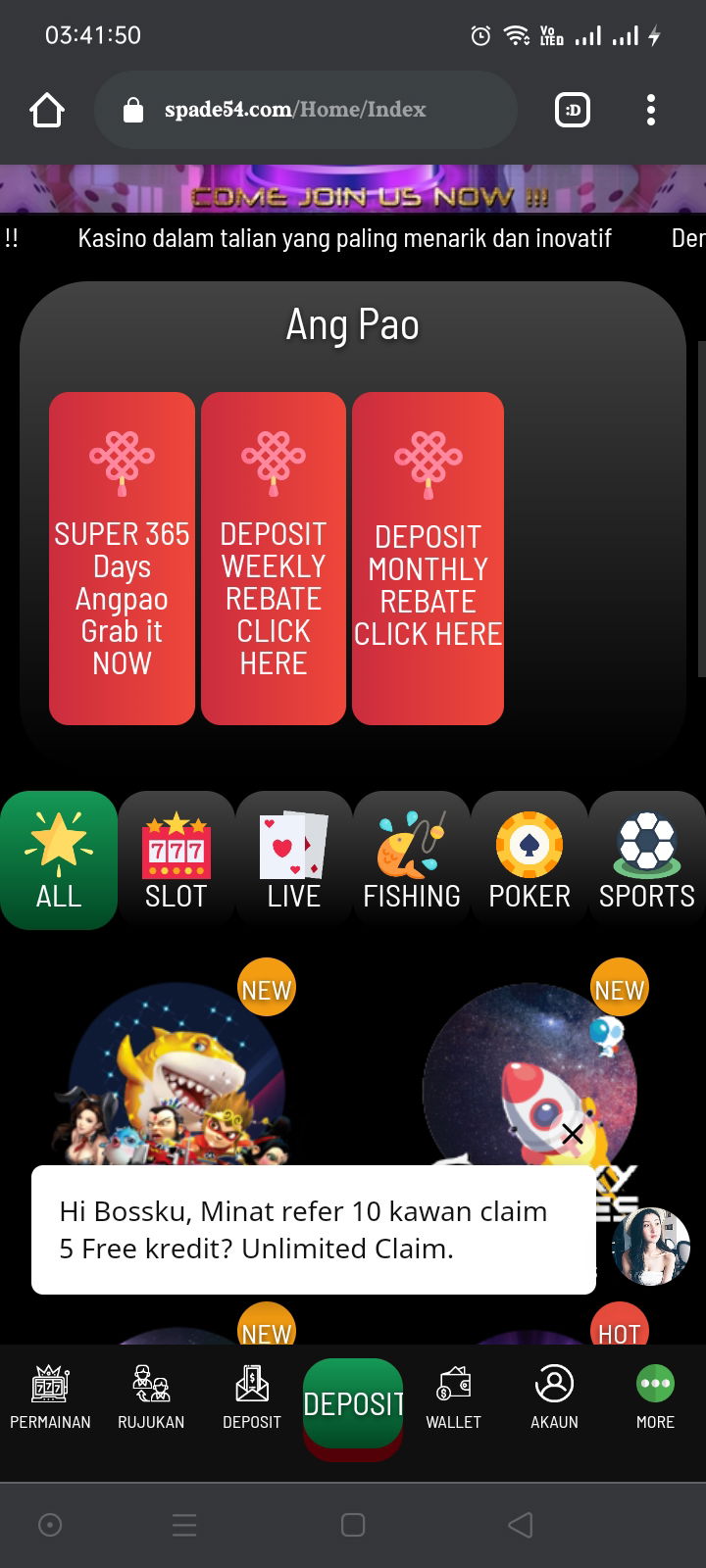The image size is (706, 1568).
Task: Show POKER games
Action: click(x=529, y=859)
